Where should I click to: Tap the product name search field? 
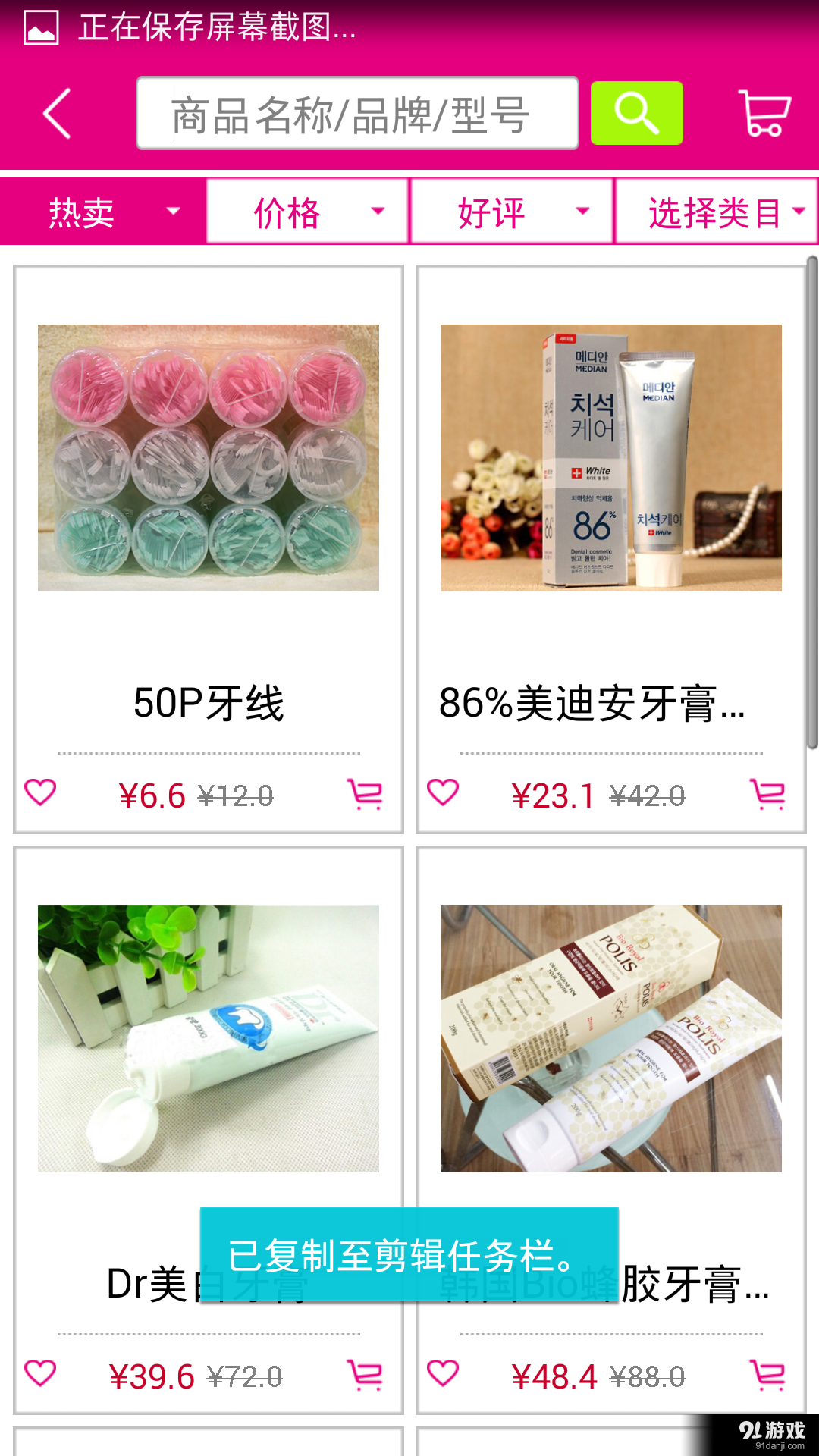pyautogui.click(x=356, y=114)
